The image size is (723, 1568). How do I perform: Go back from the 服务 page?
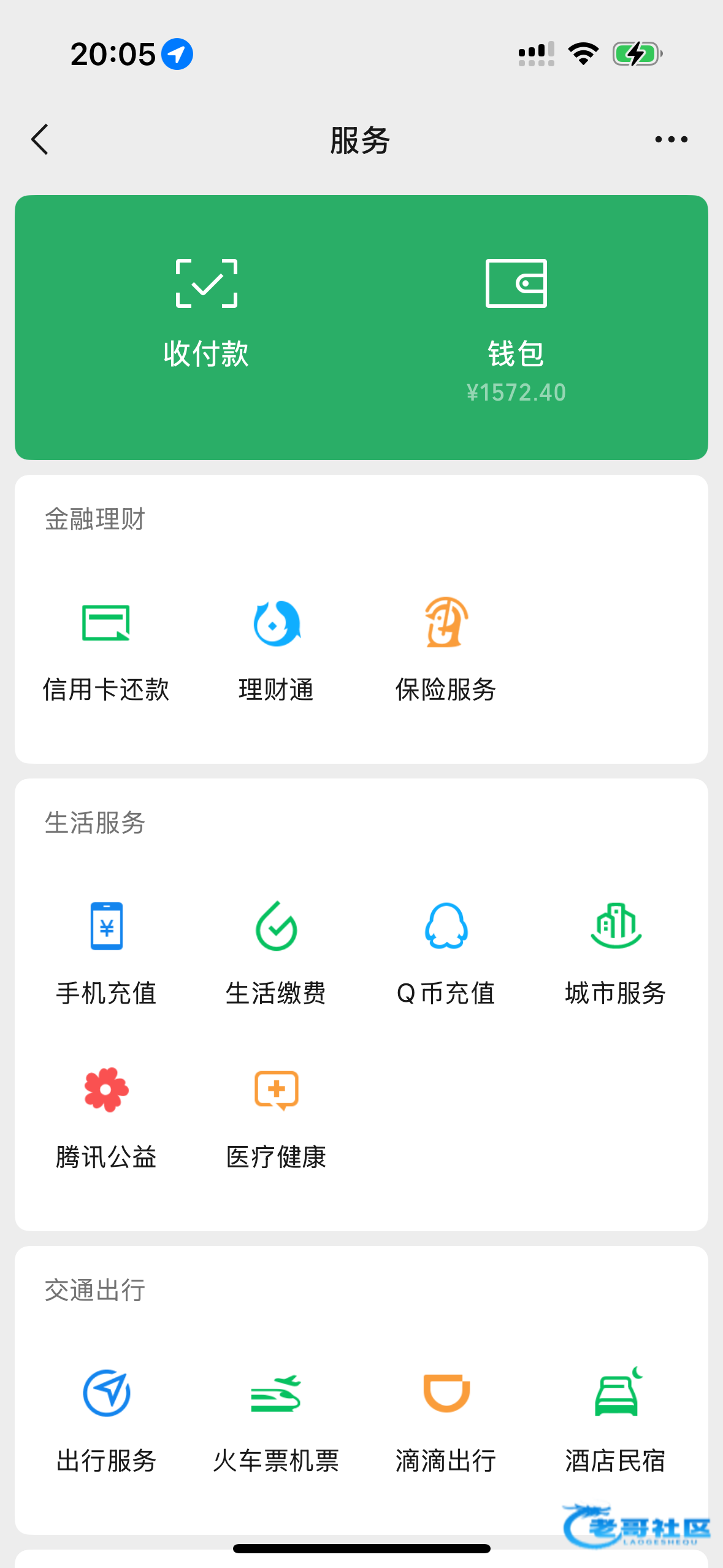click(x=40, y=140)
